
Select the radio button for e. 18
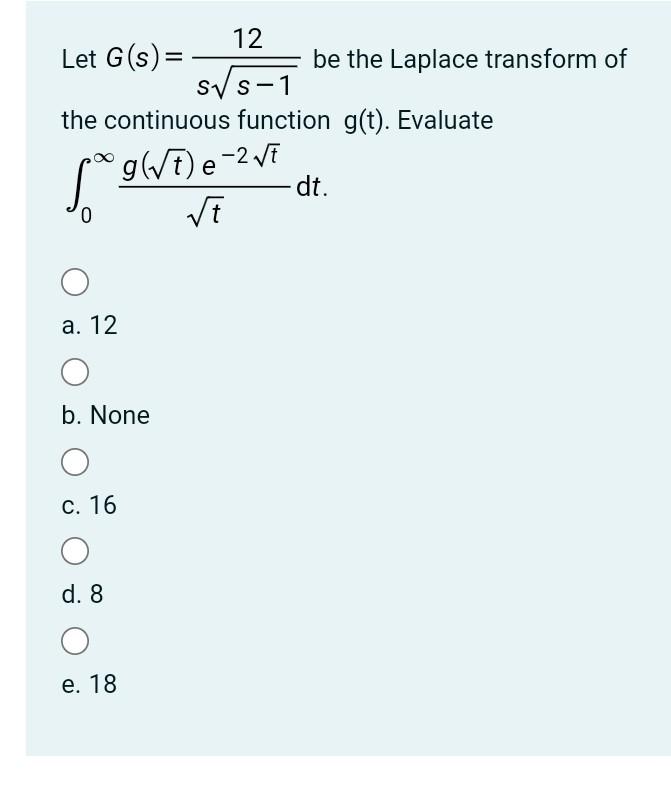click(73, 641)
